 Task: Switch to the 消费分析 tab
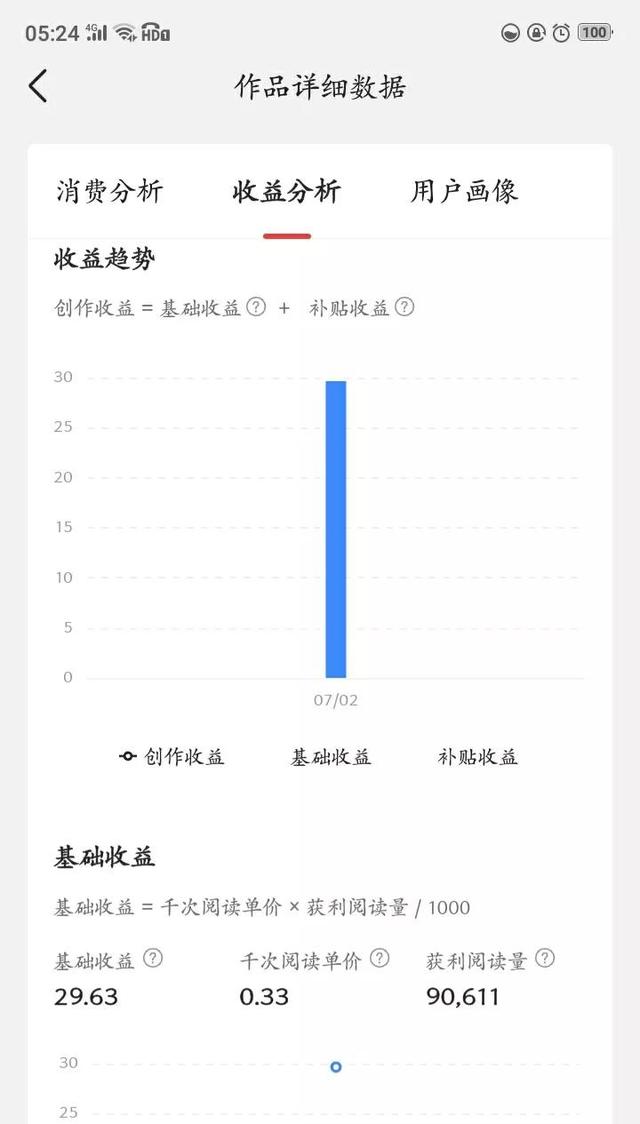[x=109, y=191]
